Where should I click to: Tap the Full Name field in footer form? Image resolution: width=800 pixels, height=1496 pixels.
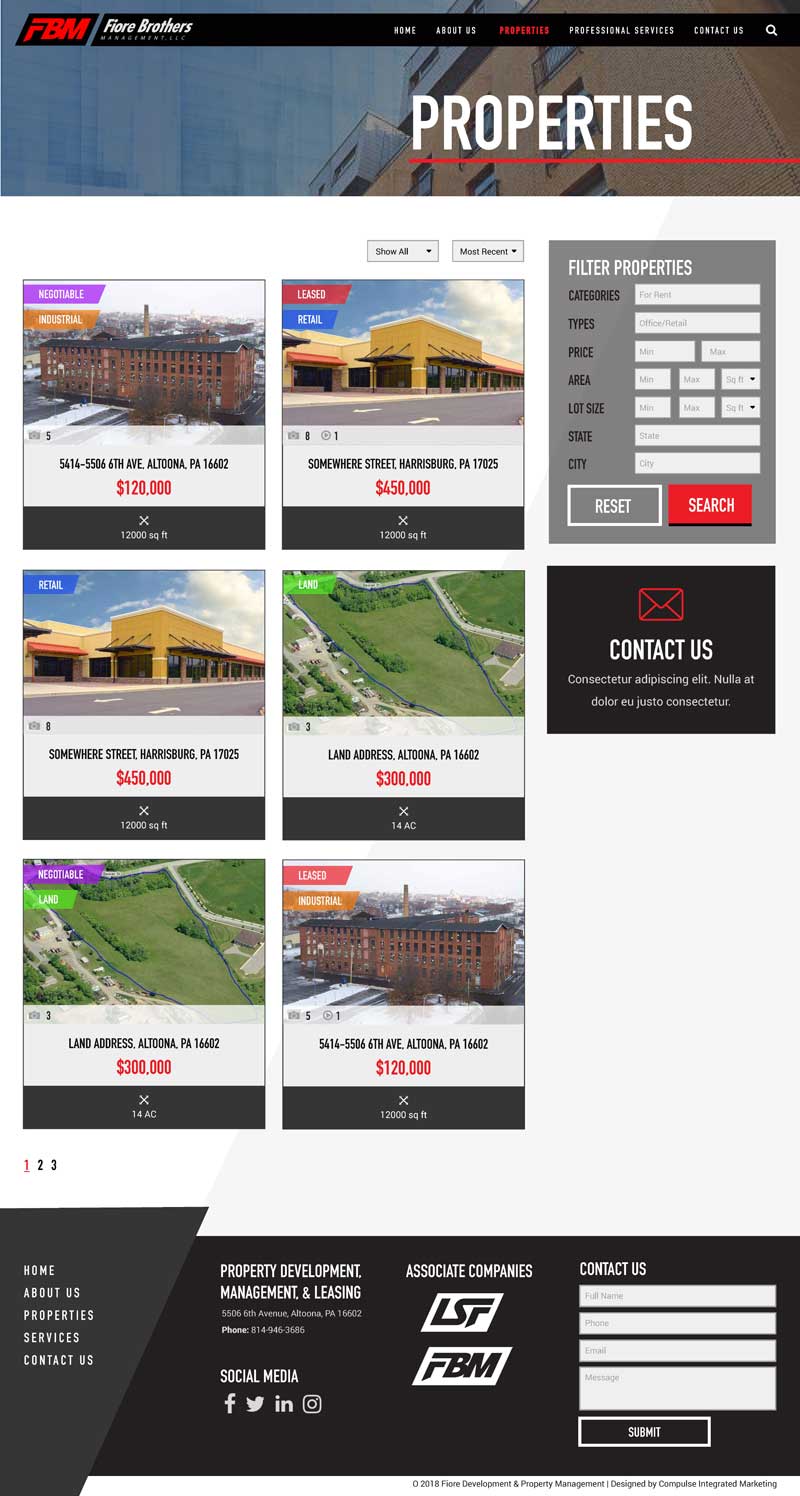(677, 1296)
